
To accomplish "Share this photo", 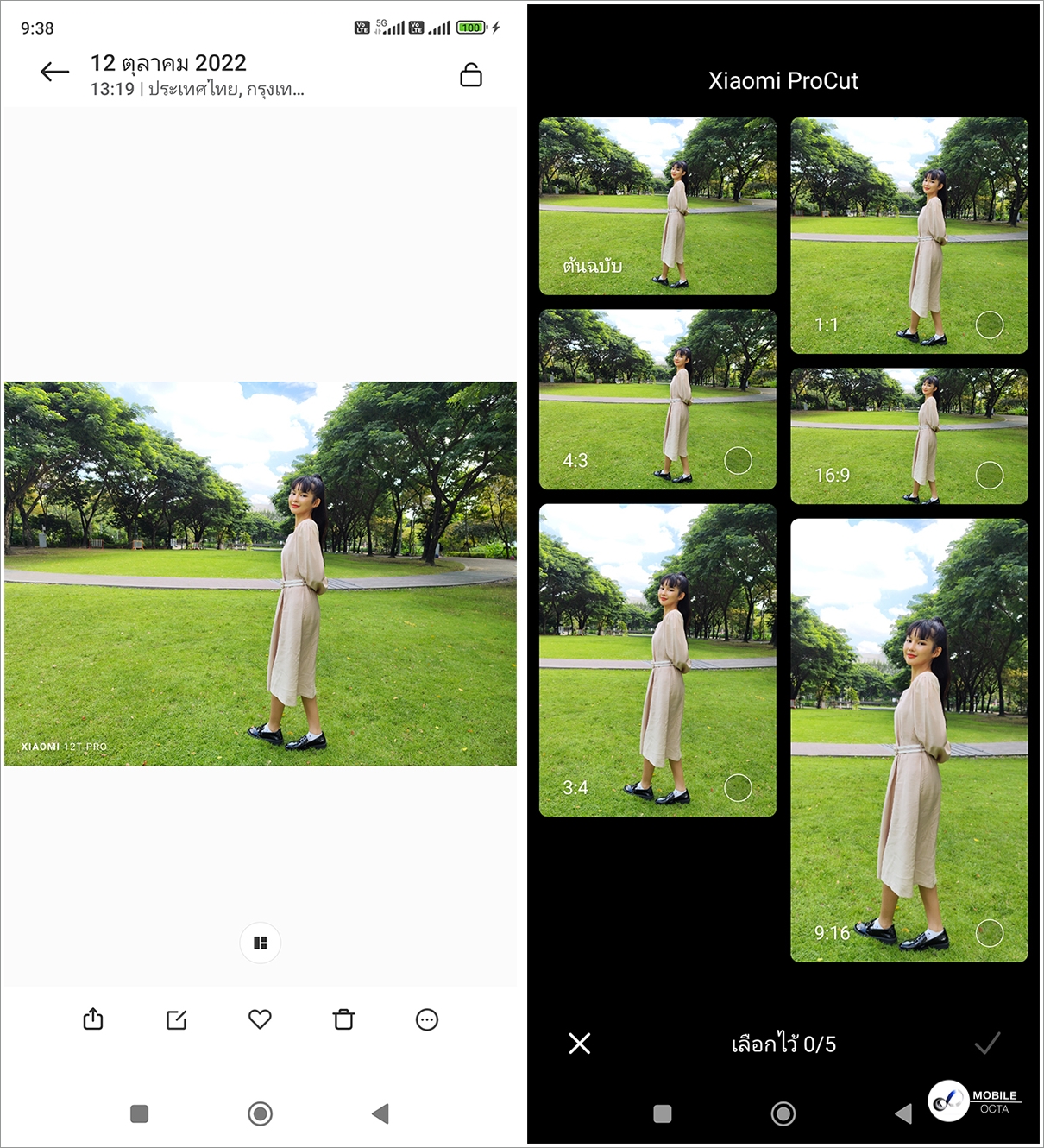I will click(93, 1019).
